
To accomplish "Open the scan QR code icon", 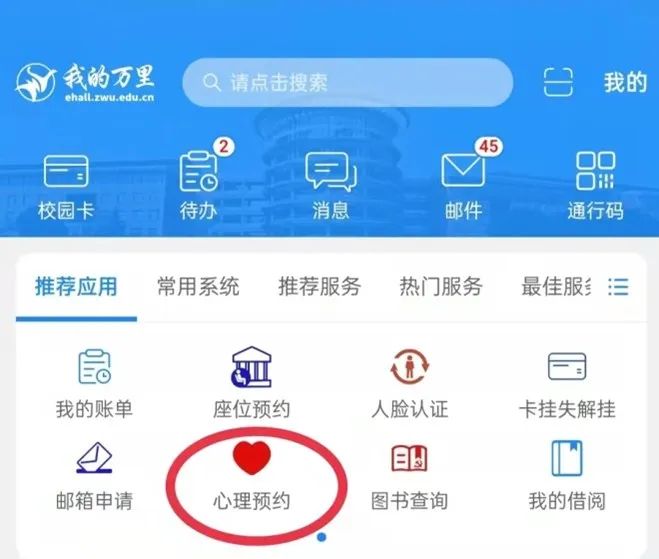I will click(x=558, y=82).
